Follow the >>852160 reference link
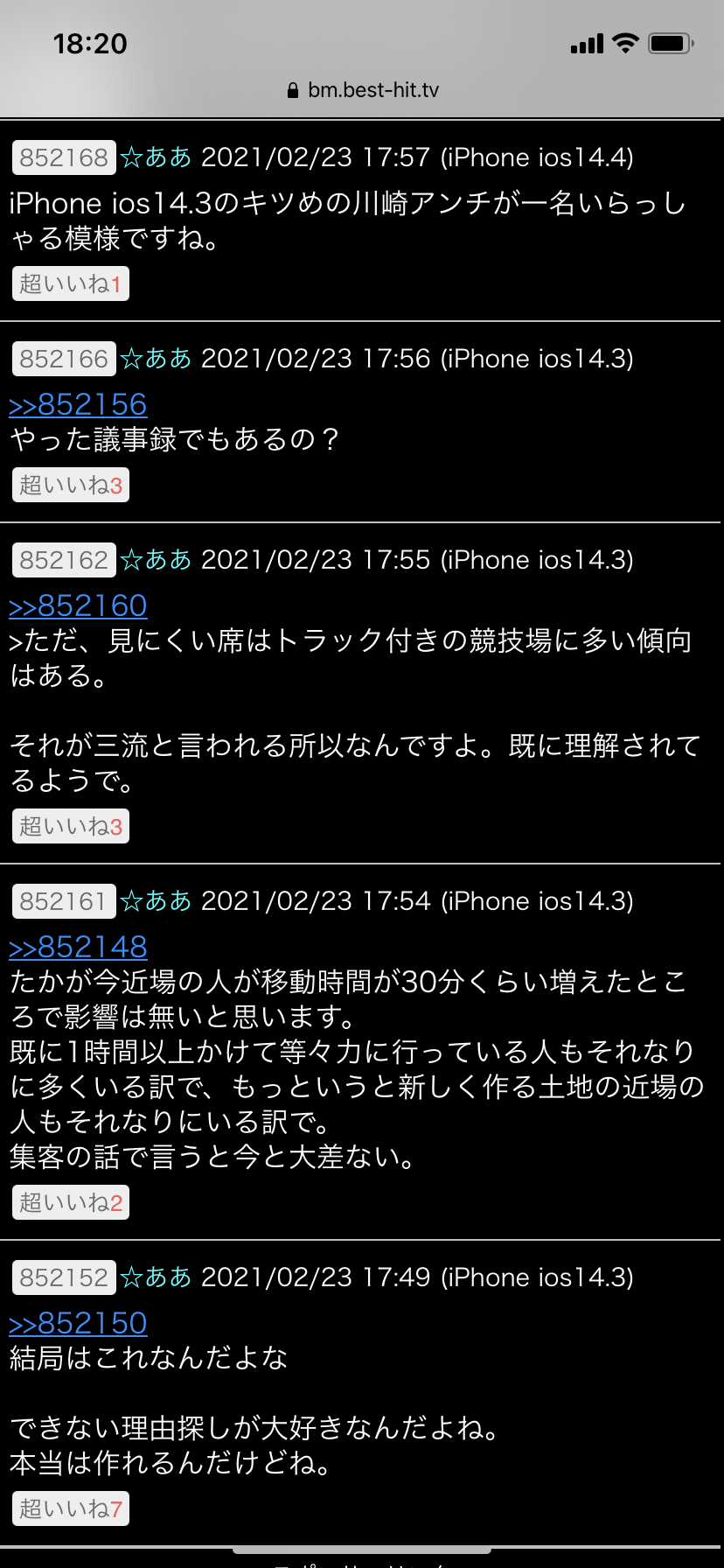The width and height of the screenshot is (724, 1568). [78, 605]
